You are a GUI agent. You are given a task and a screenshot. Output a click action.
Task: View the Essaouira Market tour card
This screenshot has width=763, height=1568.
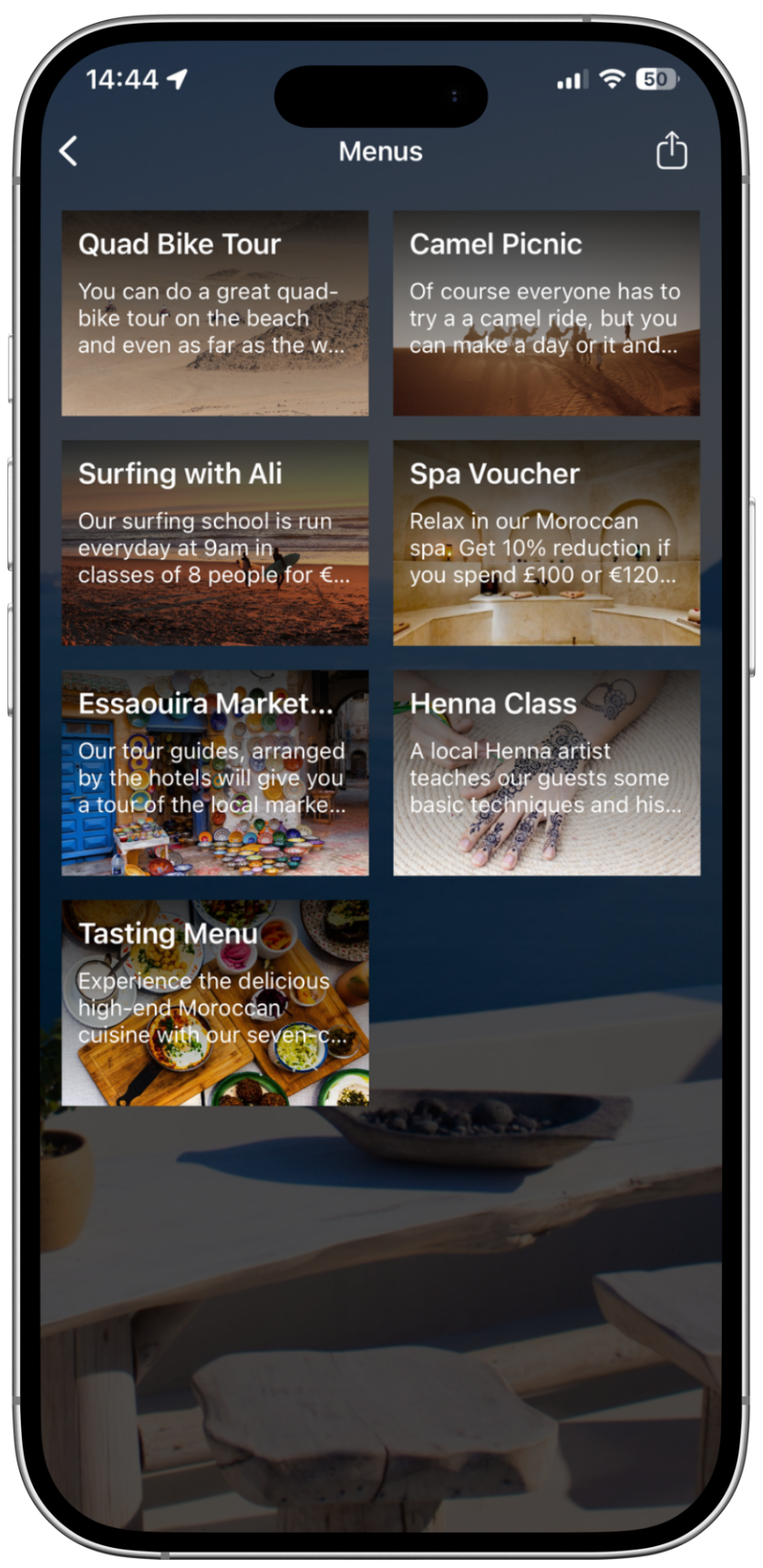[215, 773]
